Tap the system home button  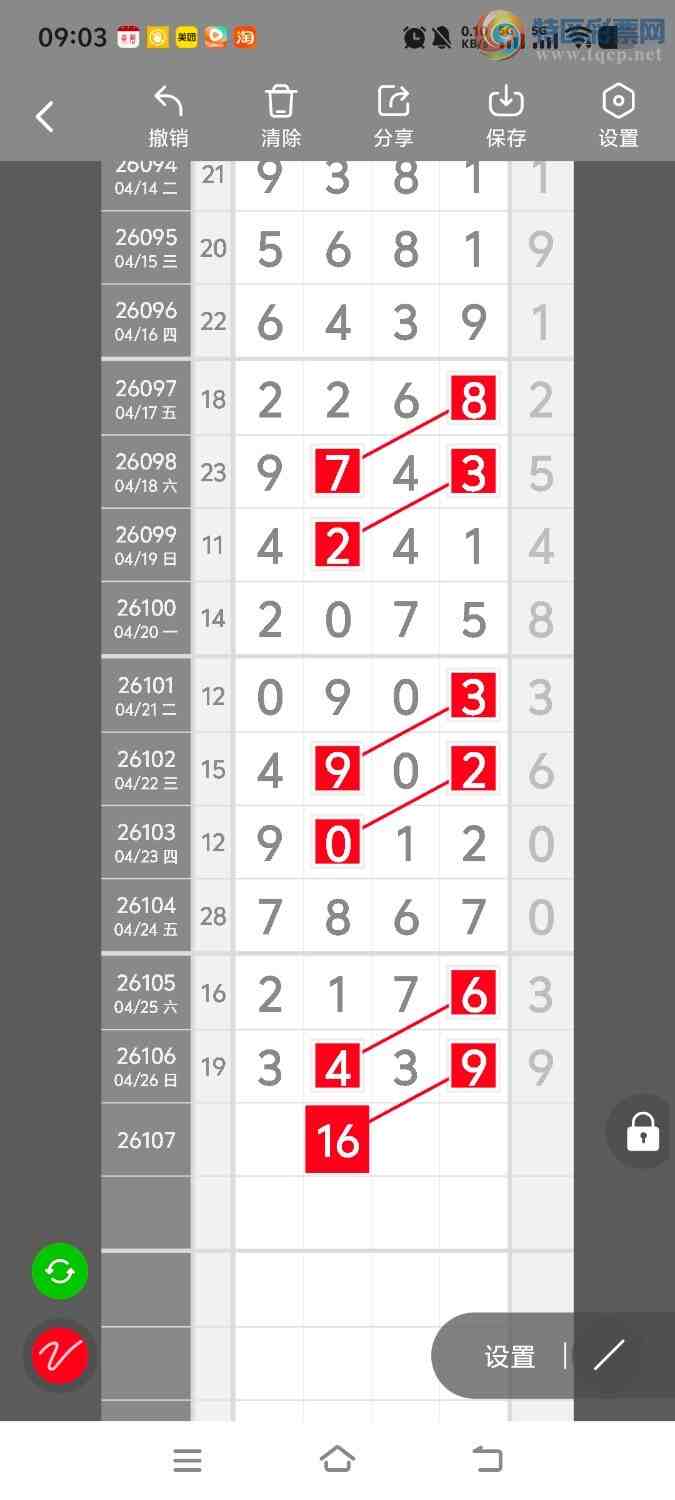coord(337,1460)
